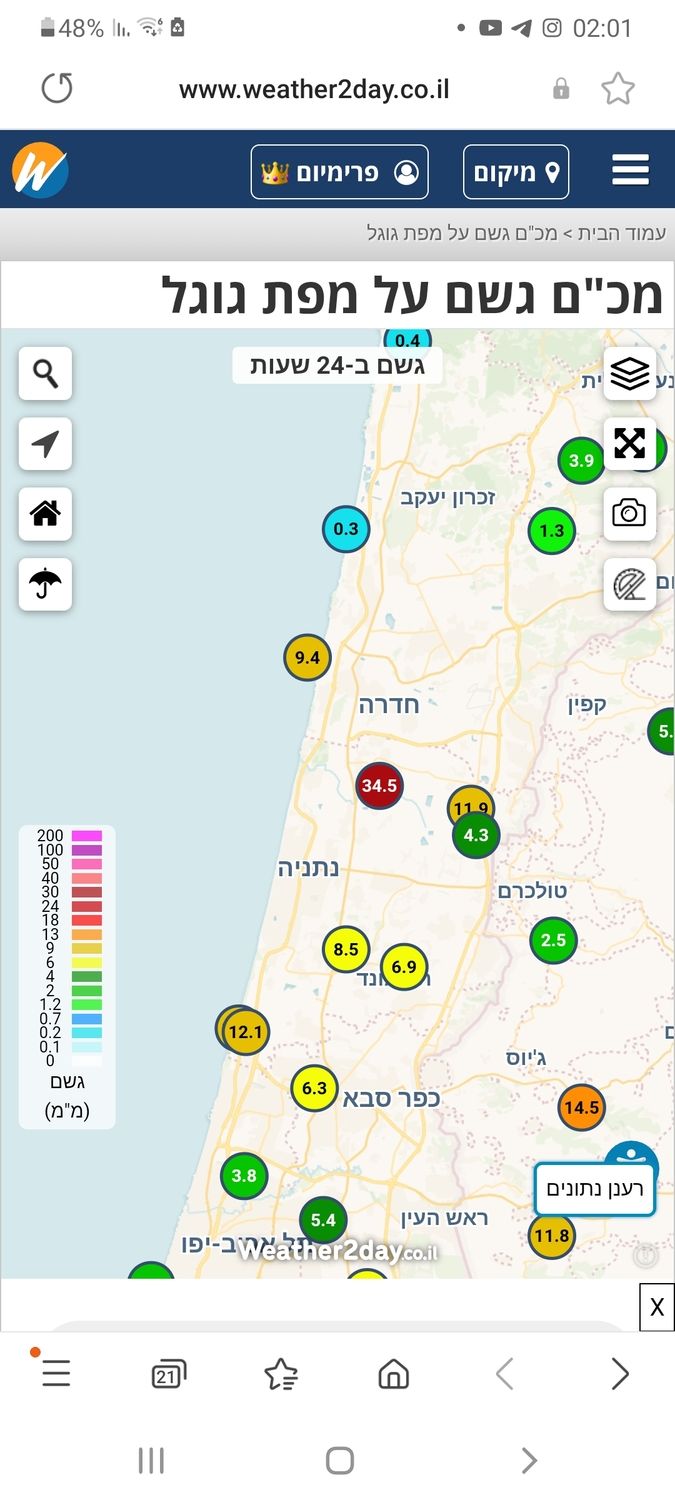Open the browser tabs counter showing 21
The height and width of the screenshot is (1500, 675).
168,1375
